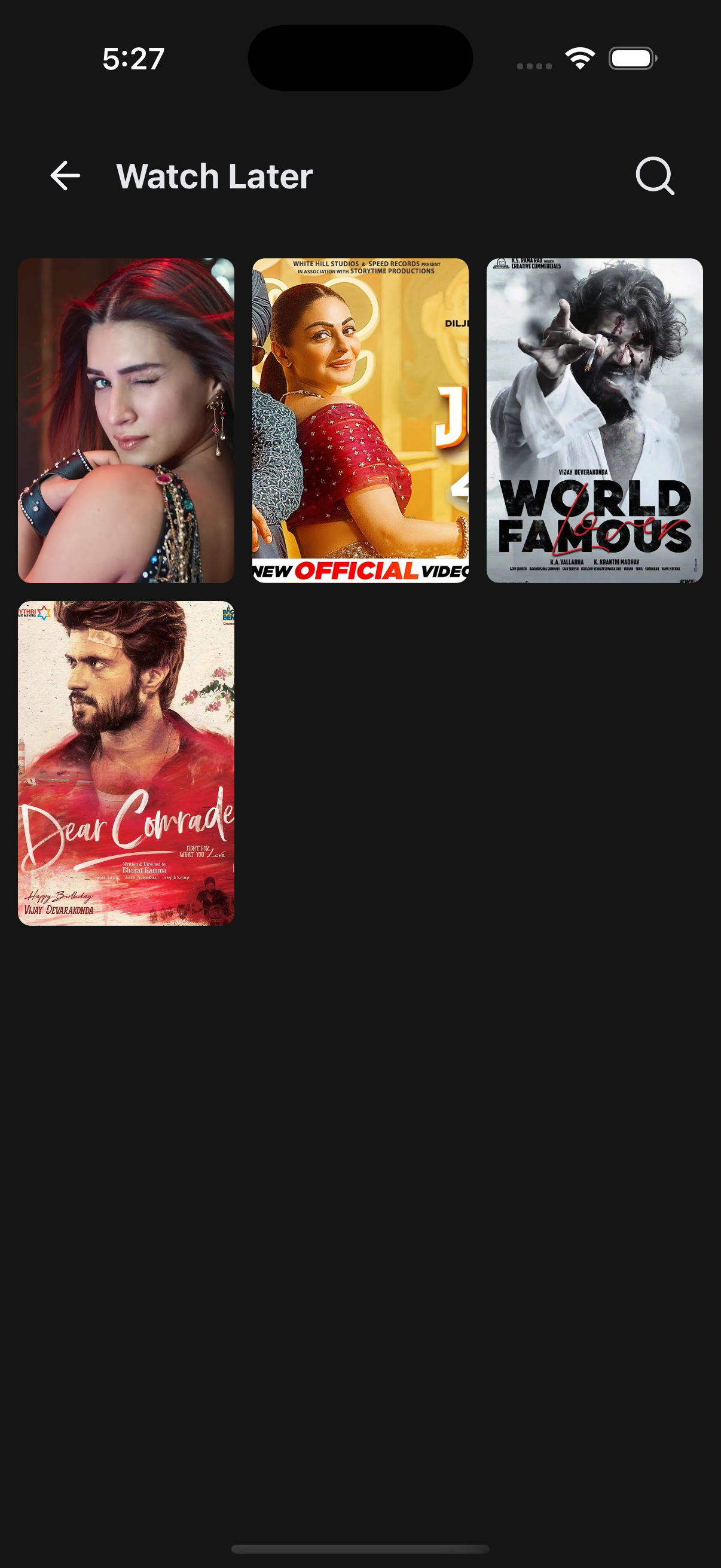
Task: Open the World Famous Lover poster
Action: pos(594,420)
